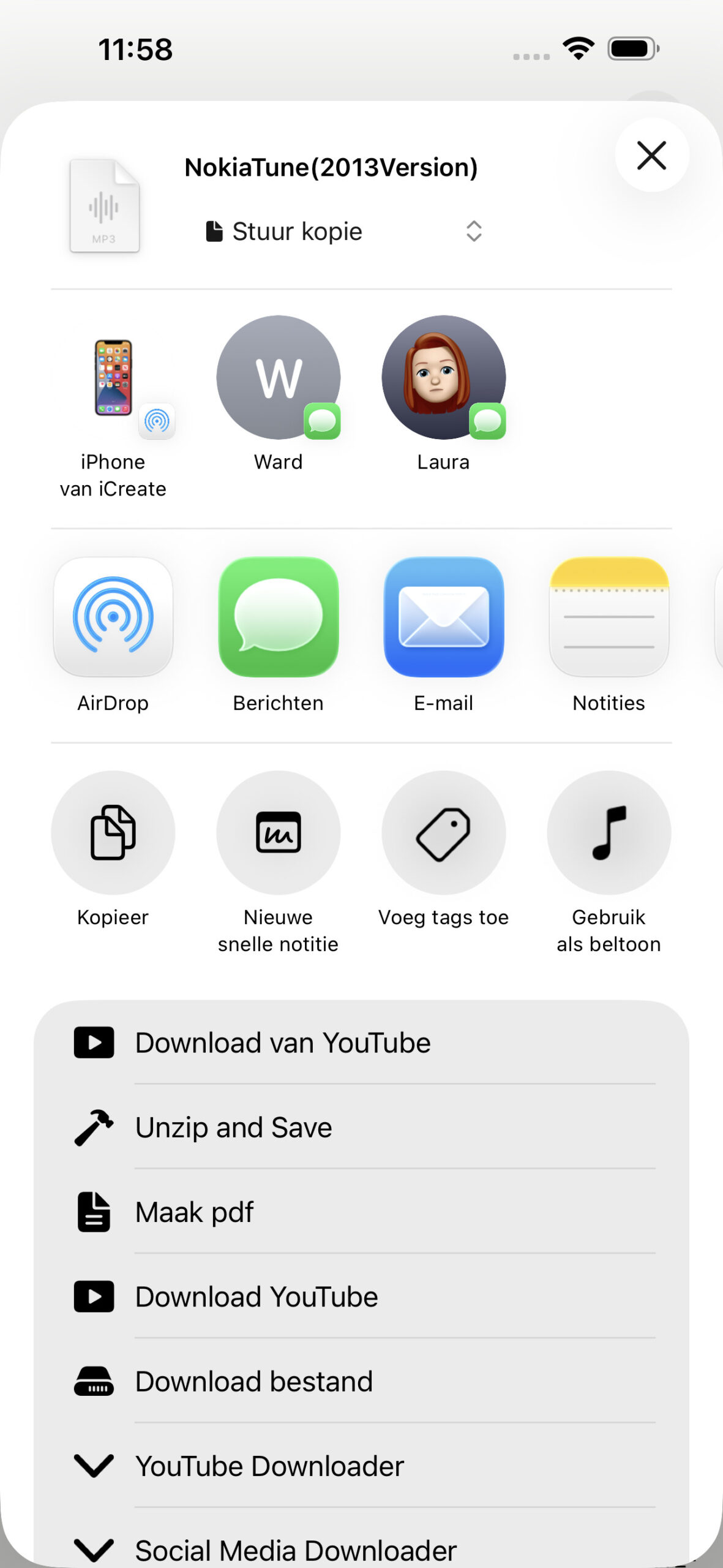Create a Nieuwe snelle notitie
Viewport: 723px width, 1568px height.
coord(279,833)
